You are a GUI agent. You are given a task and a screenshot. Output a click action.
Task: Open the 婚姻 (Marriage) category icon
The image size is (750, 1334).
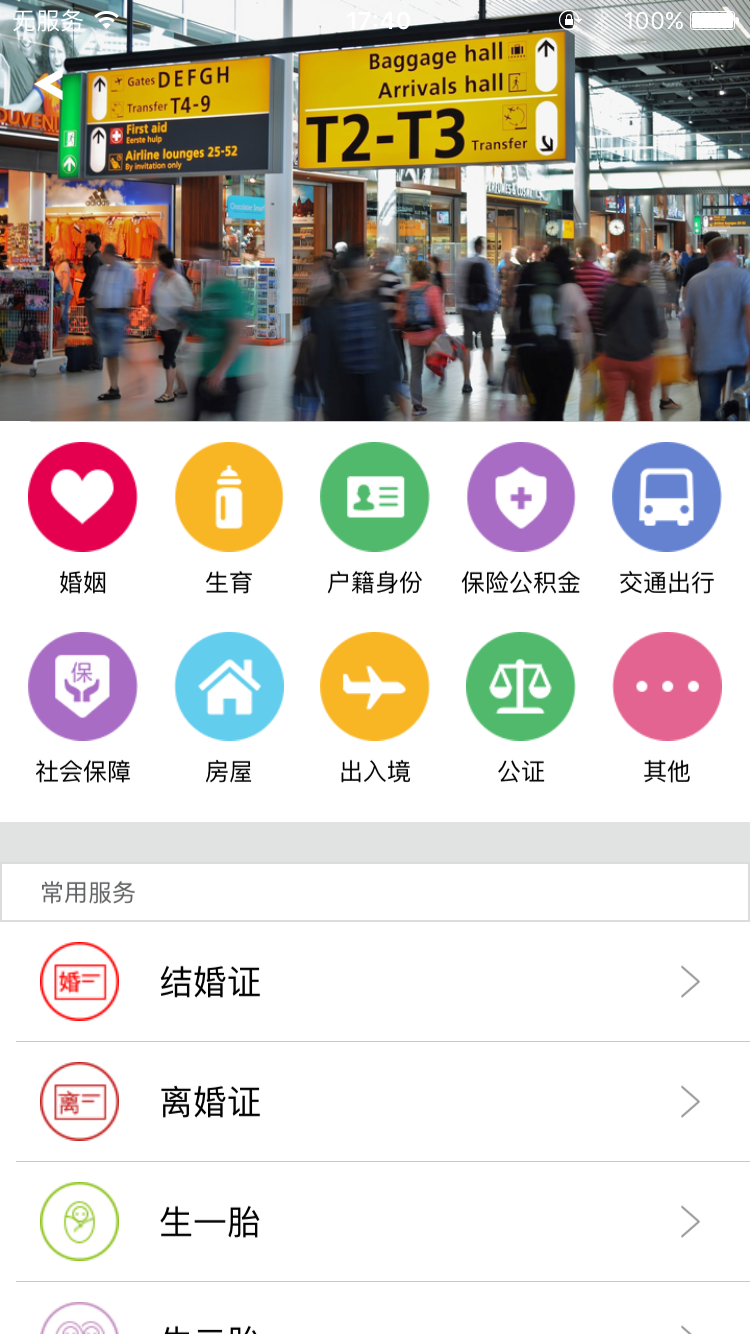82,496
